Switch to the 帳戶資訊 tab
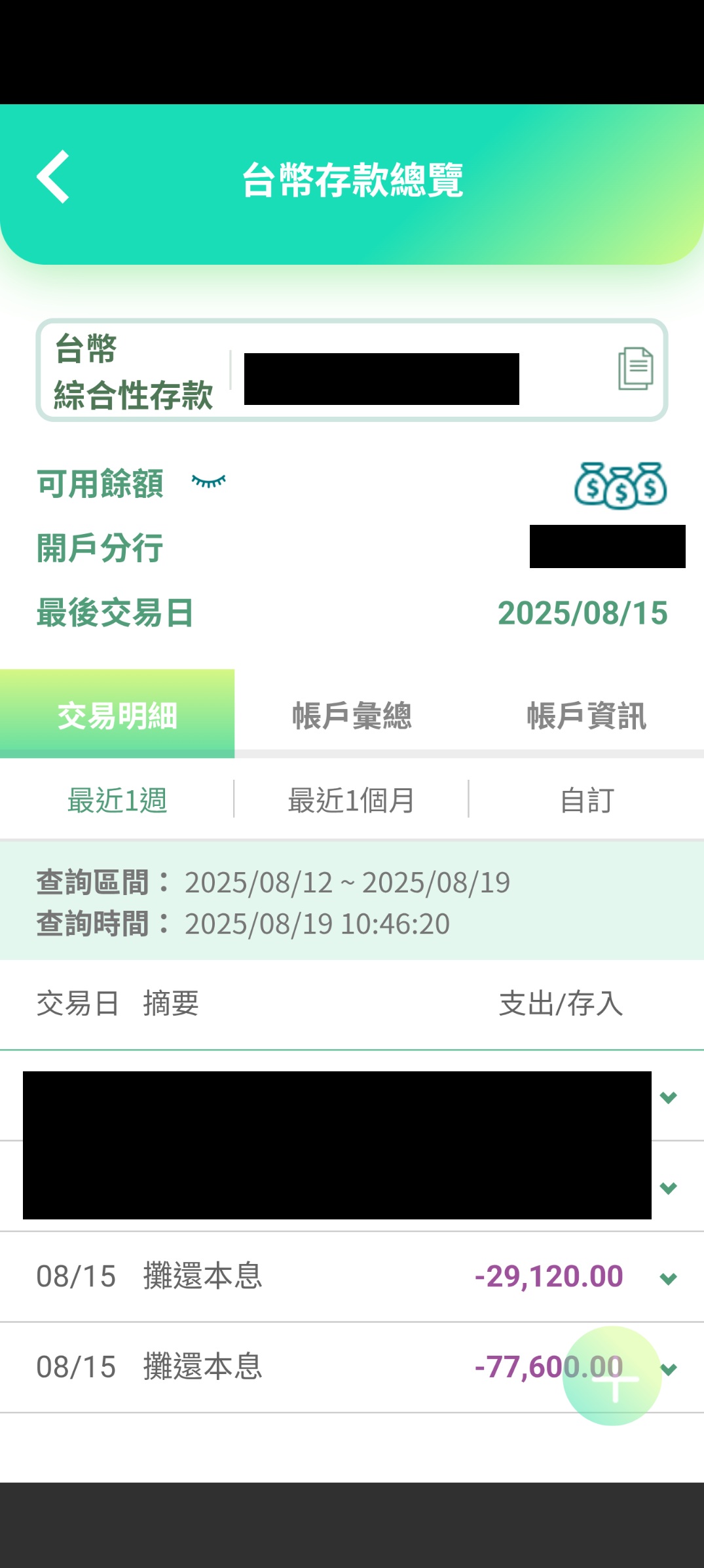The width and height of the screenshot is (704, 1568). pyautogui.click(x=587, y=715)
